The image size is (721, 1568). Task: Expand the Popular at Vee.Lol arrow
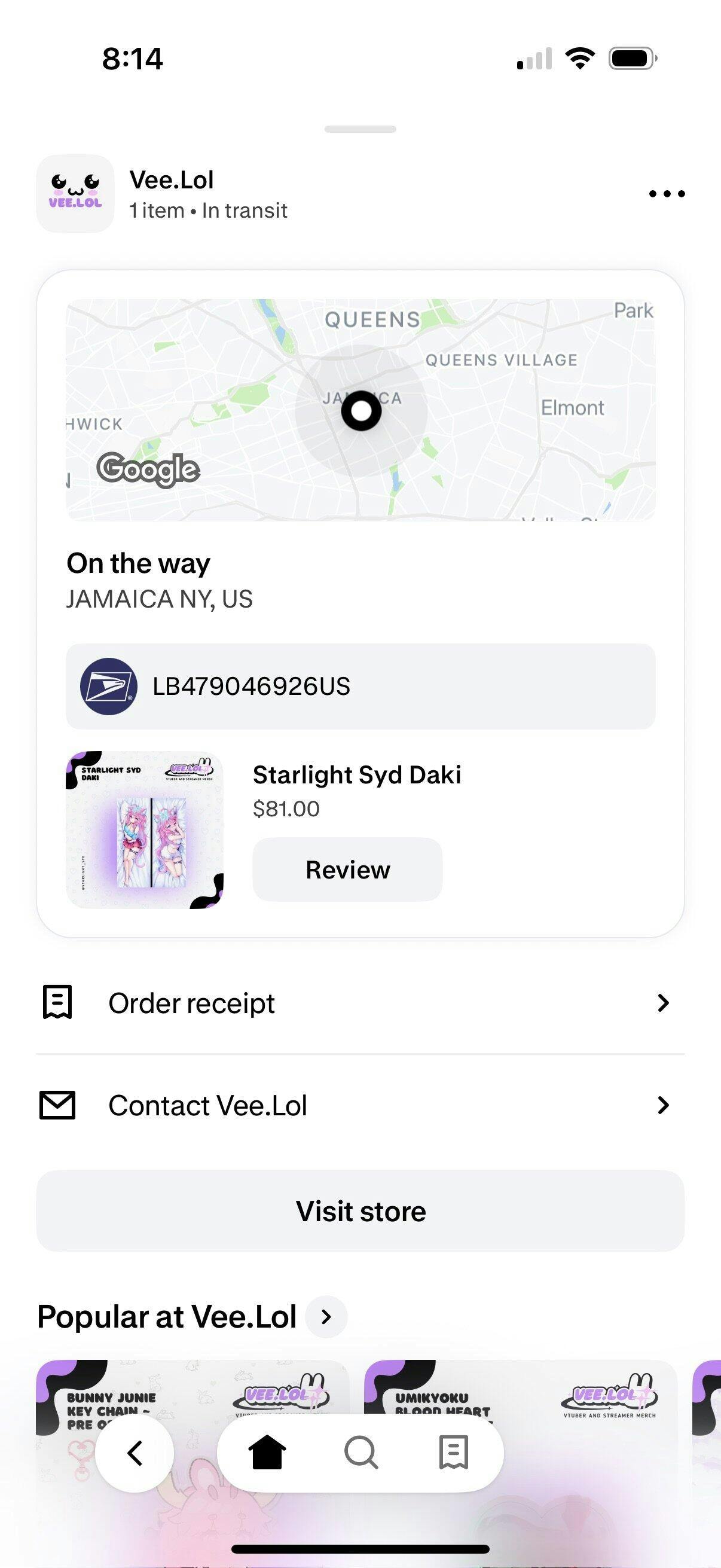click(326, 1317)
